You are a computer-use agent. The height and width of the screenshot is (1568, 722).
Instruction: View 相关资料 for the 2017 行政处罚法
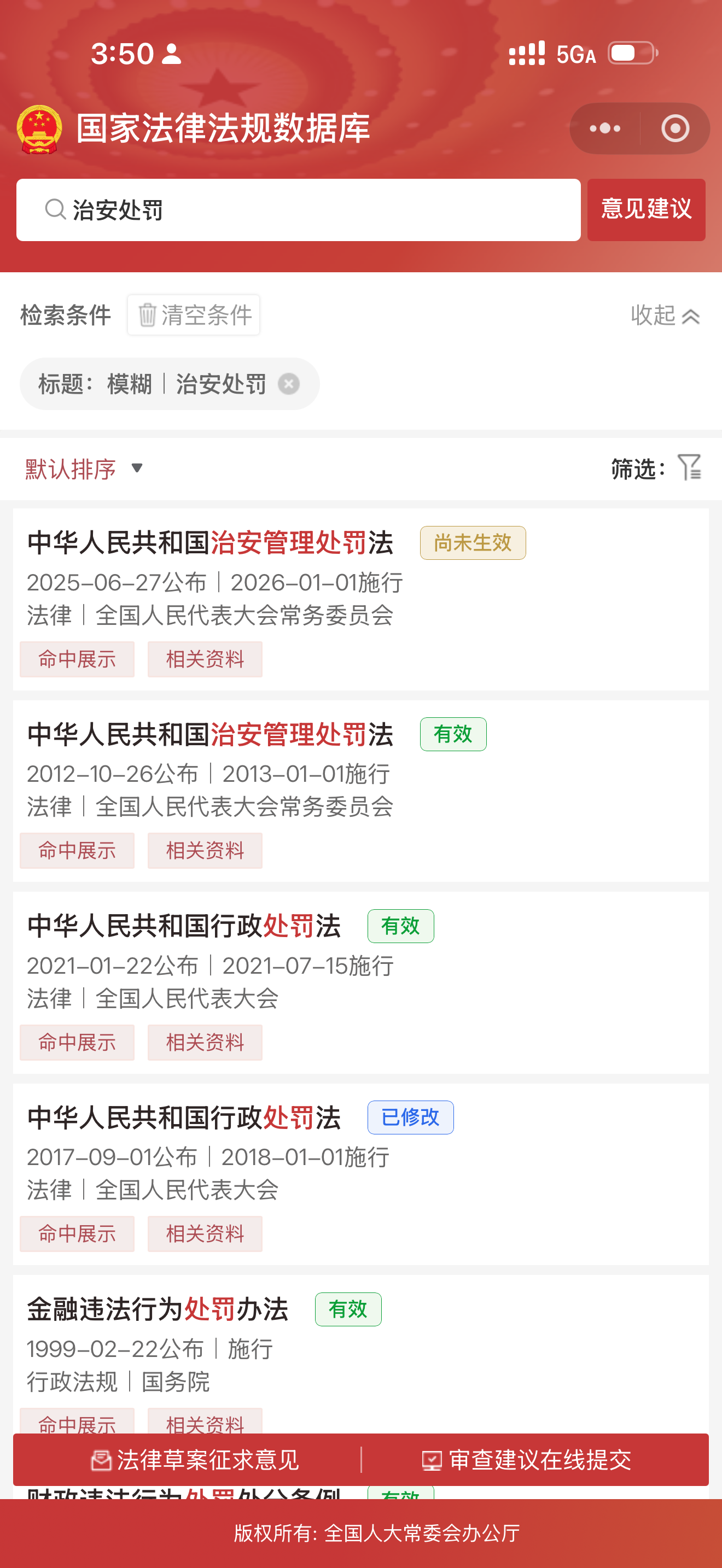pos(205,1234)
